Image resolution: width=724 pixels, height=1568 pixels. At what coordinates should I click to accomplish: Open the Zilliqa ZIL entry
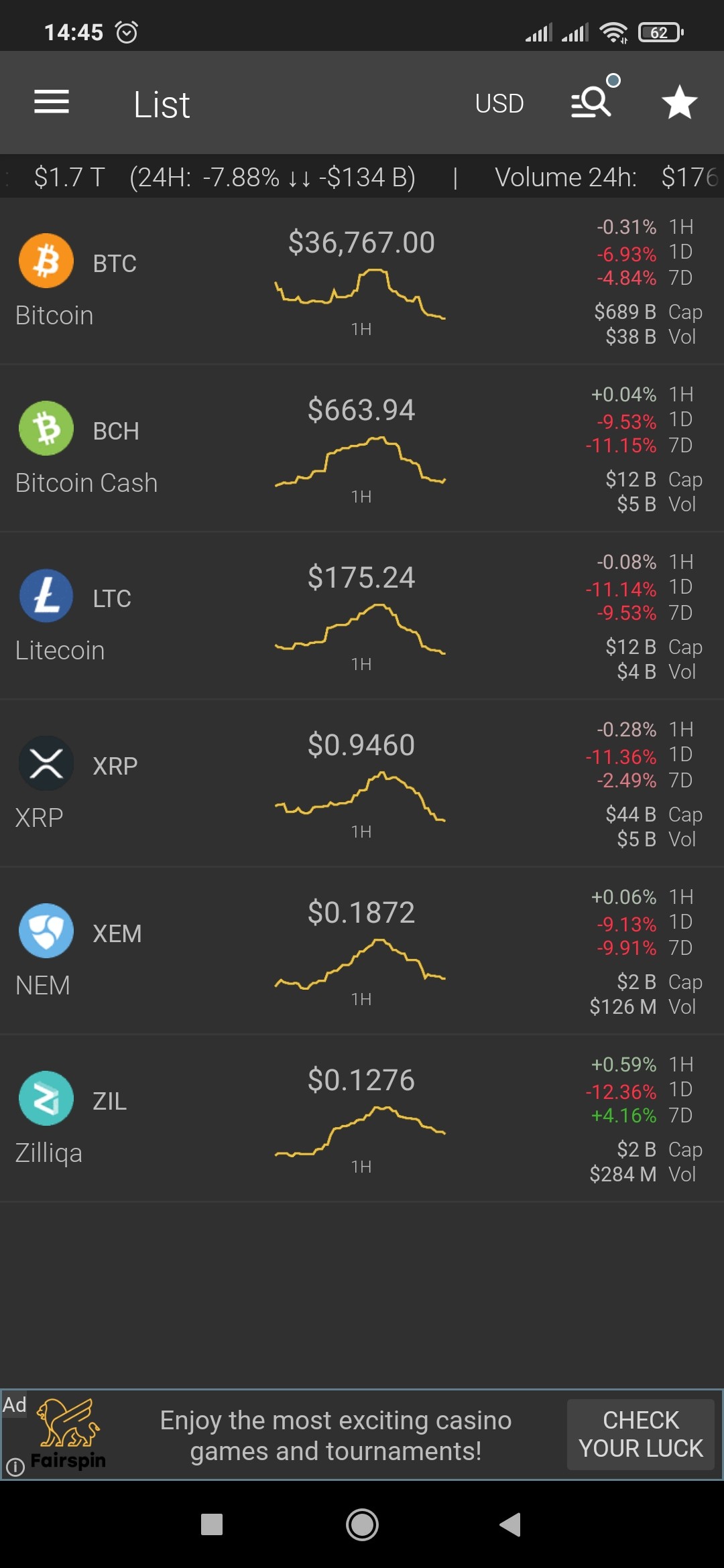tap(362, 1119)
